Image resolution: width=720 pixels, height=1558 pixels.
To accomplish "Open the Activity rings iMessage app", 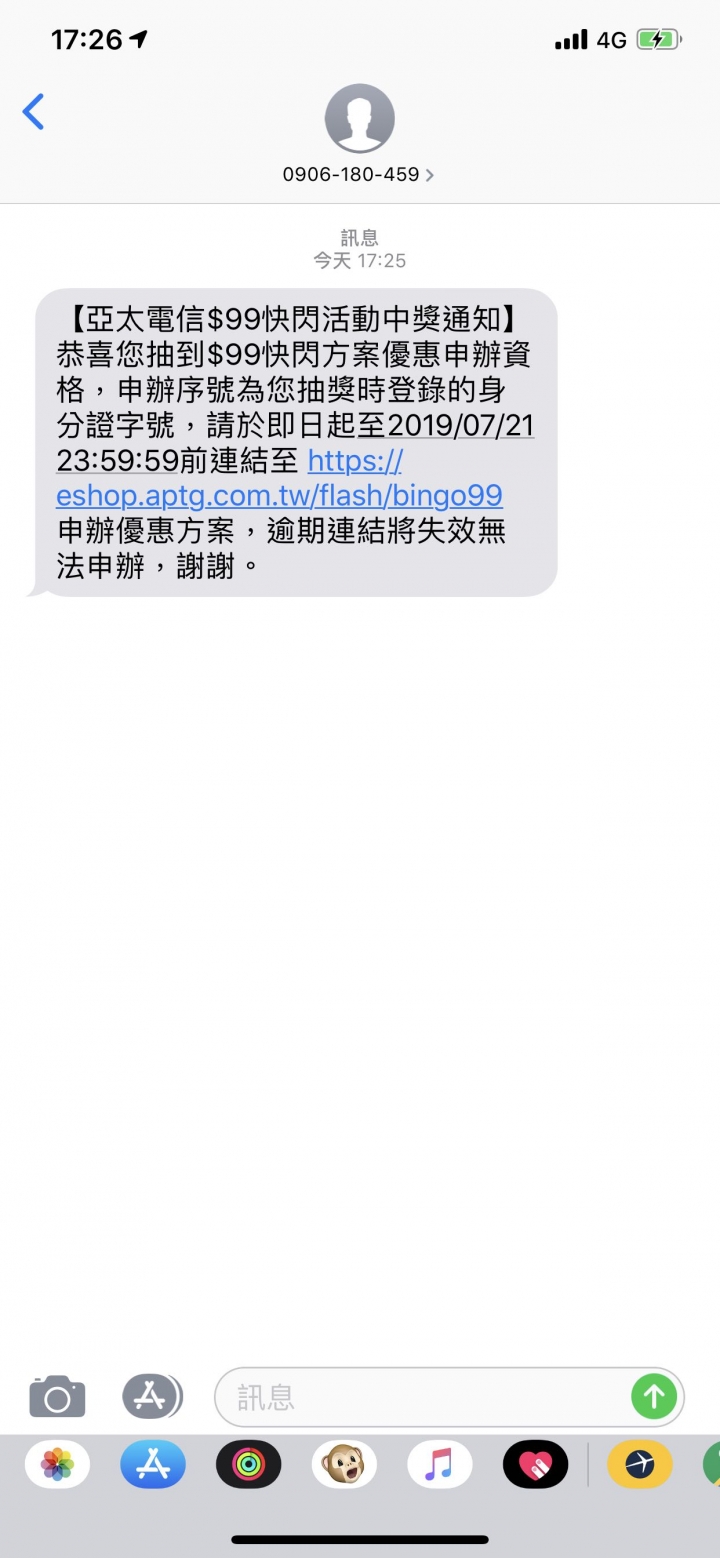I will pyautogui.click(x=248, y=1466).
